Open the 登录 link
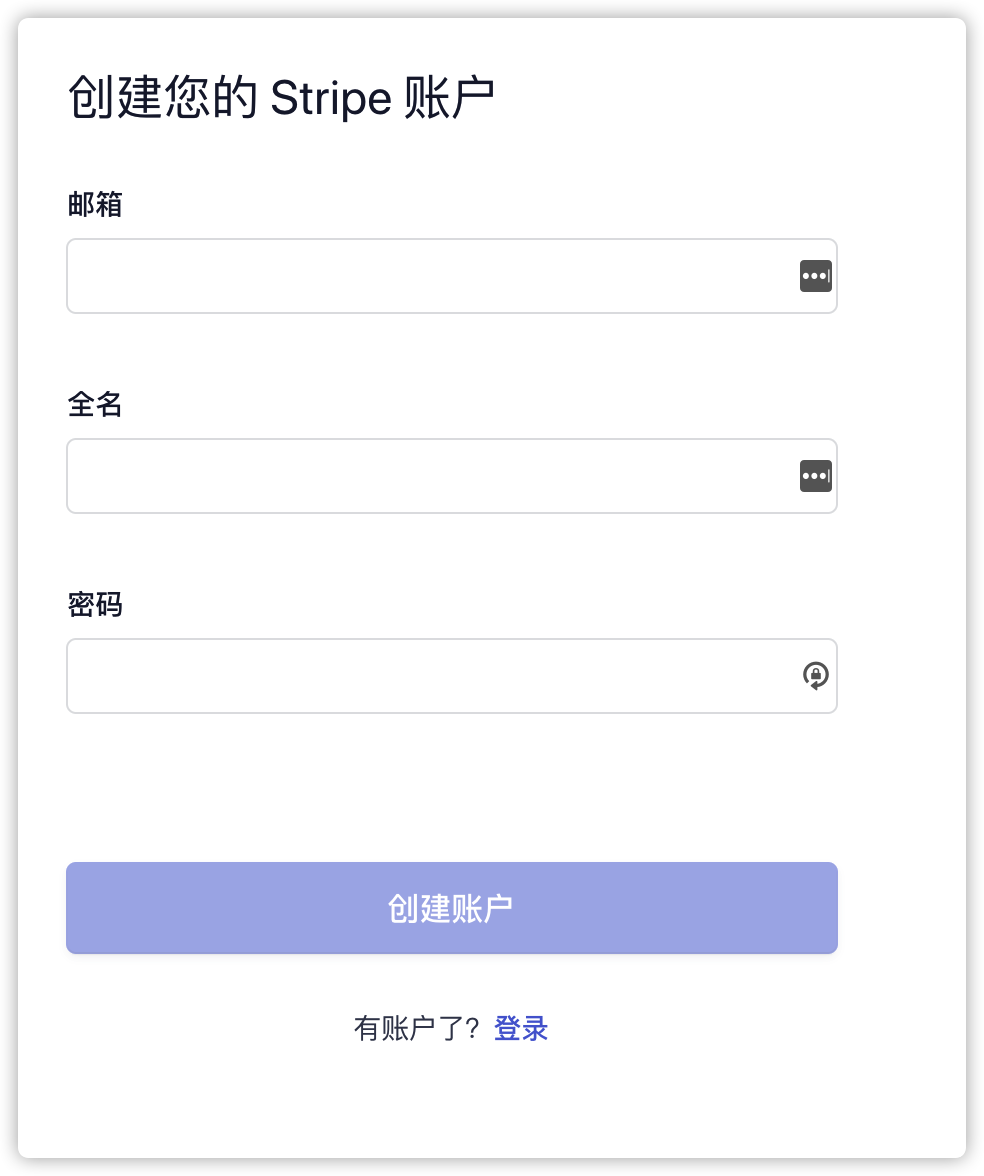 [x=521, y=1028]
